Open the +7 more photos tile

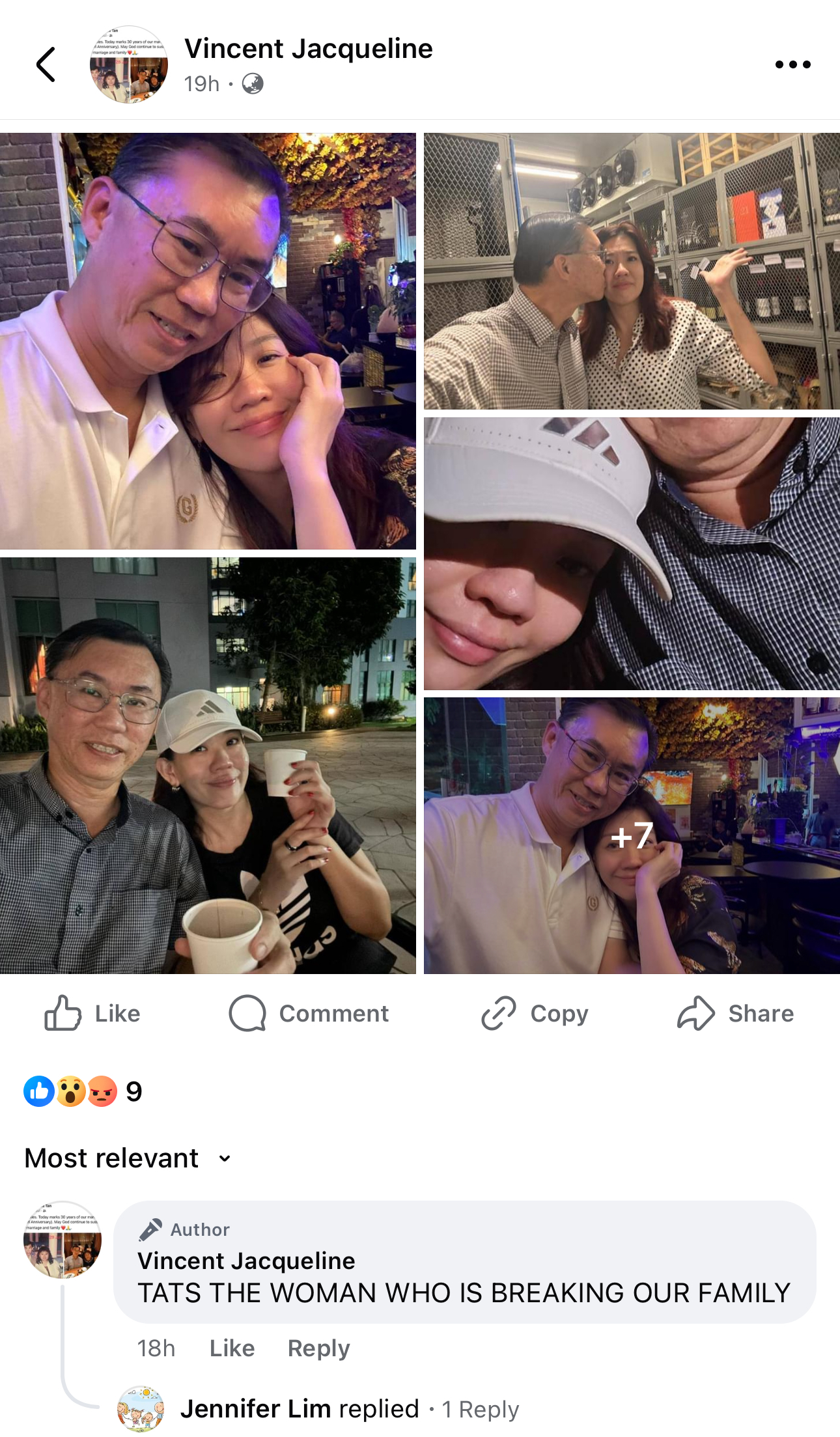coord(632,835)
